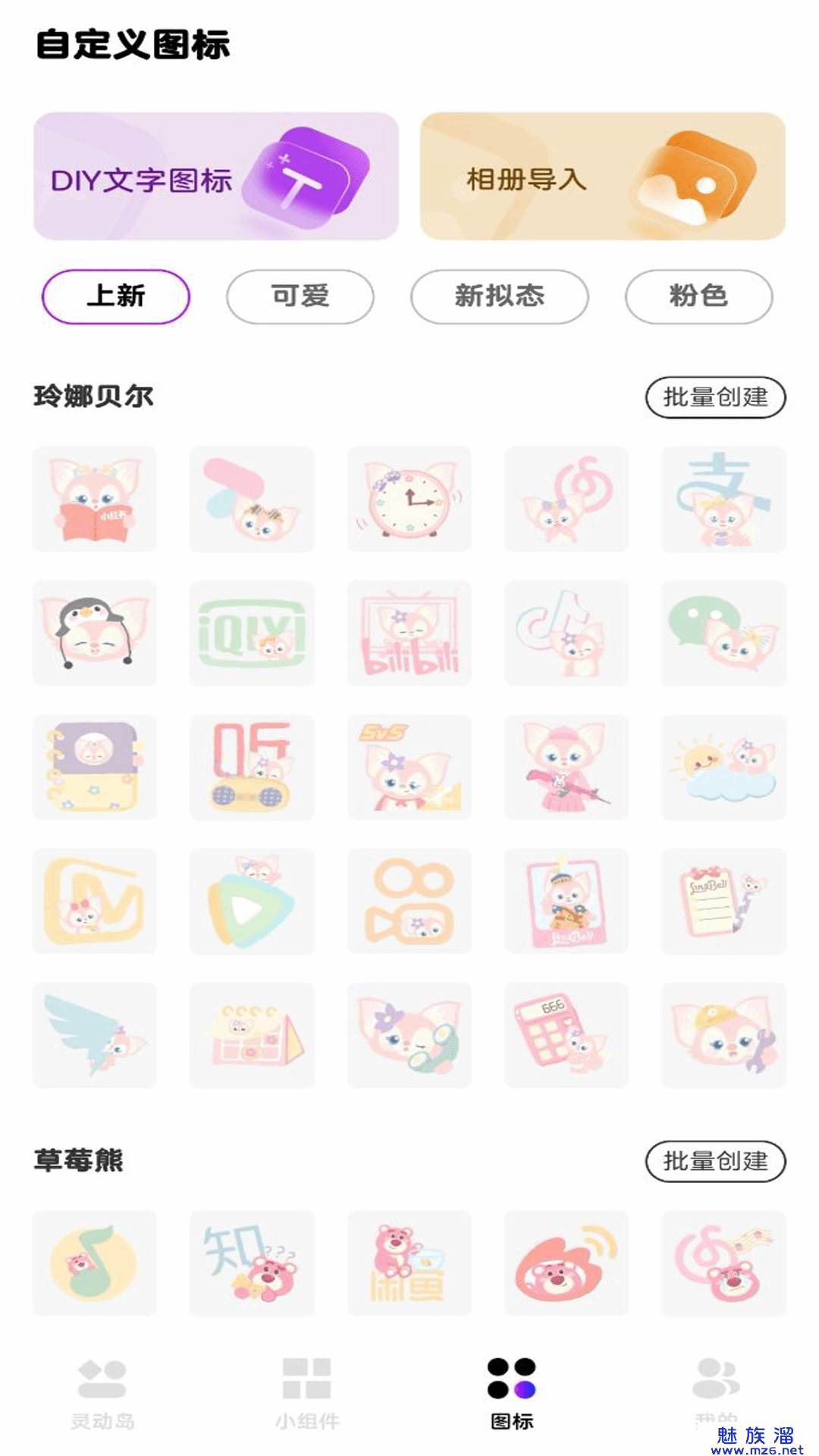Choose the 玲娜贝尔 clock icon
This screenshot has width=819, height=1456.
(x=409, y=499)
